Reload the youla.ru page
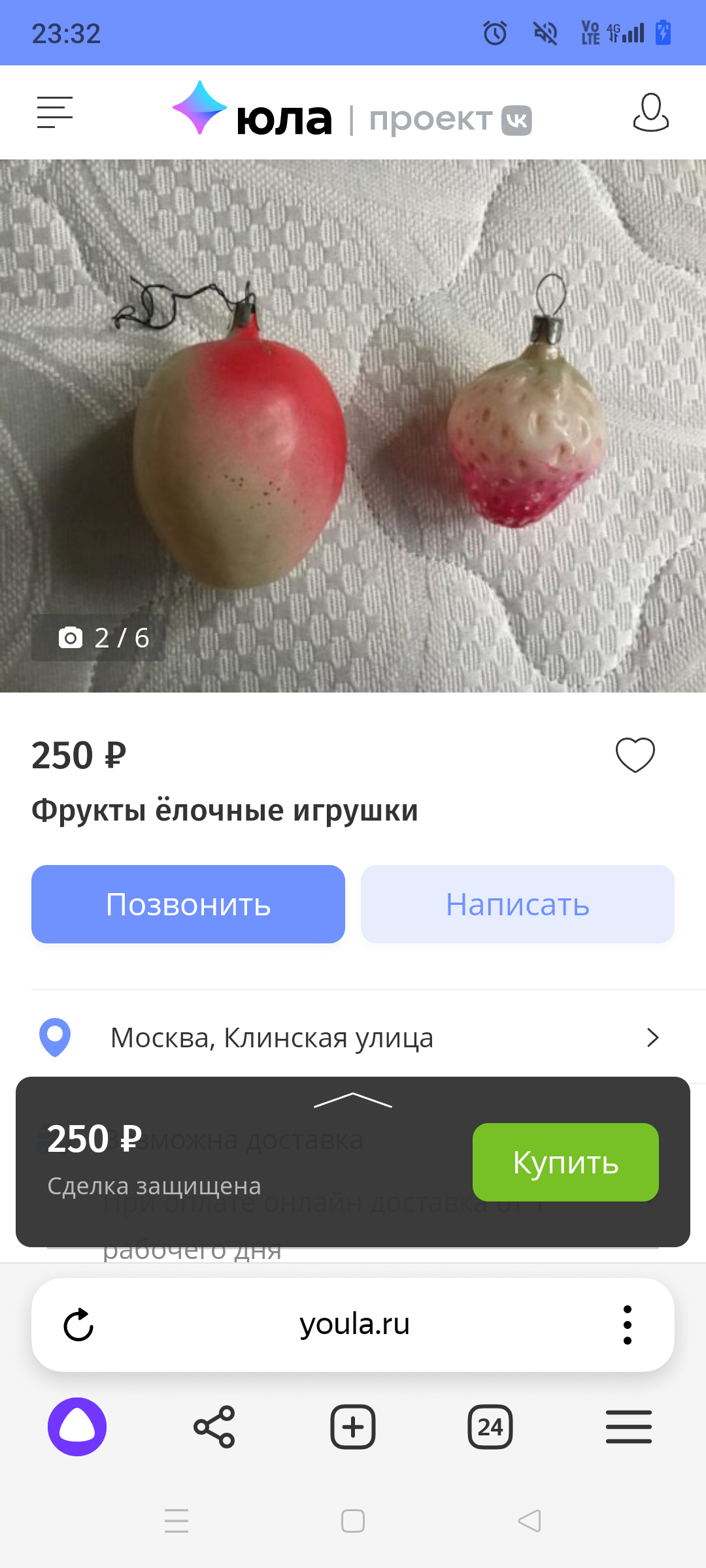The height and width of the screenshot is (1568, 706). tap(78, 1325)
